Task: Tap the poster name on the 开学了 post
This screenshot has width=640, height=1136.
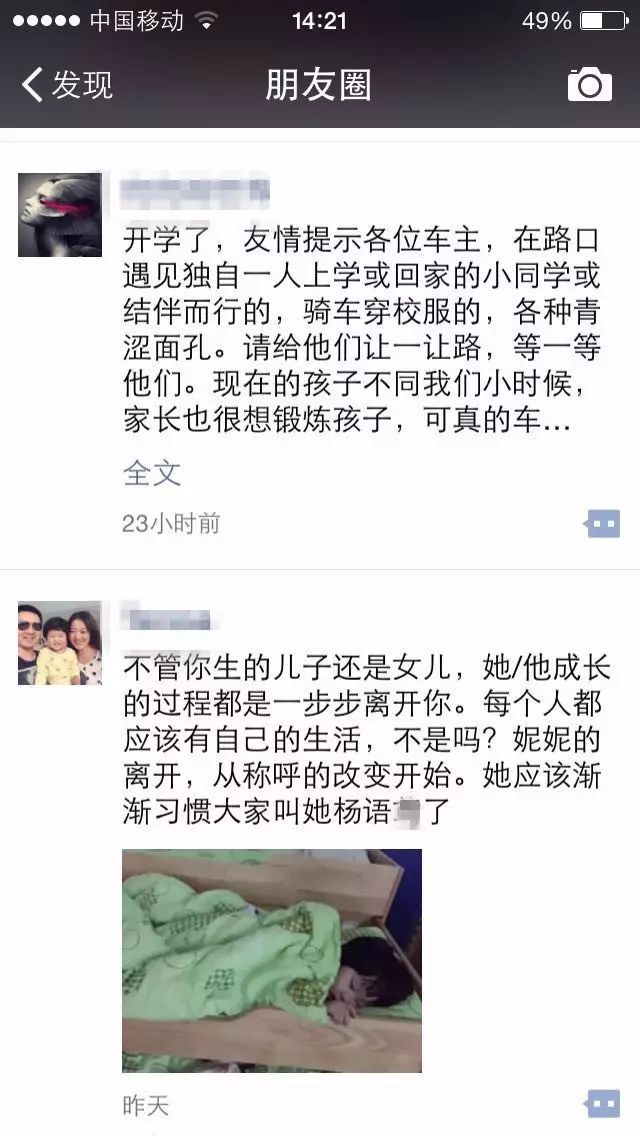Action: click(x=196, y=190)
